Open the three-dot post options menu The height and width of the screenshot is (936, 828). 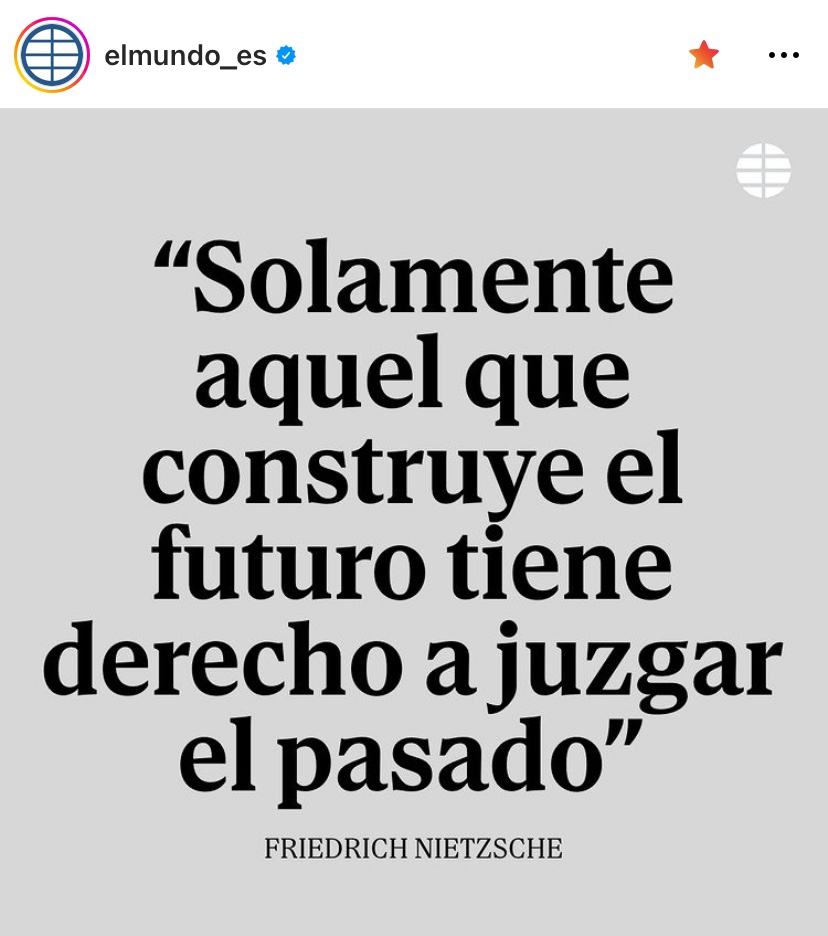783,55
